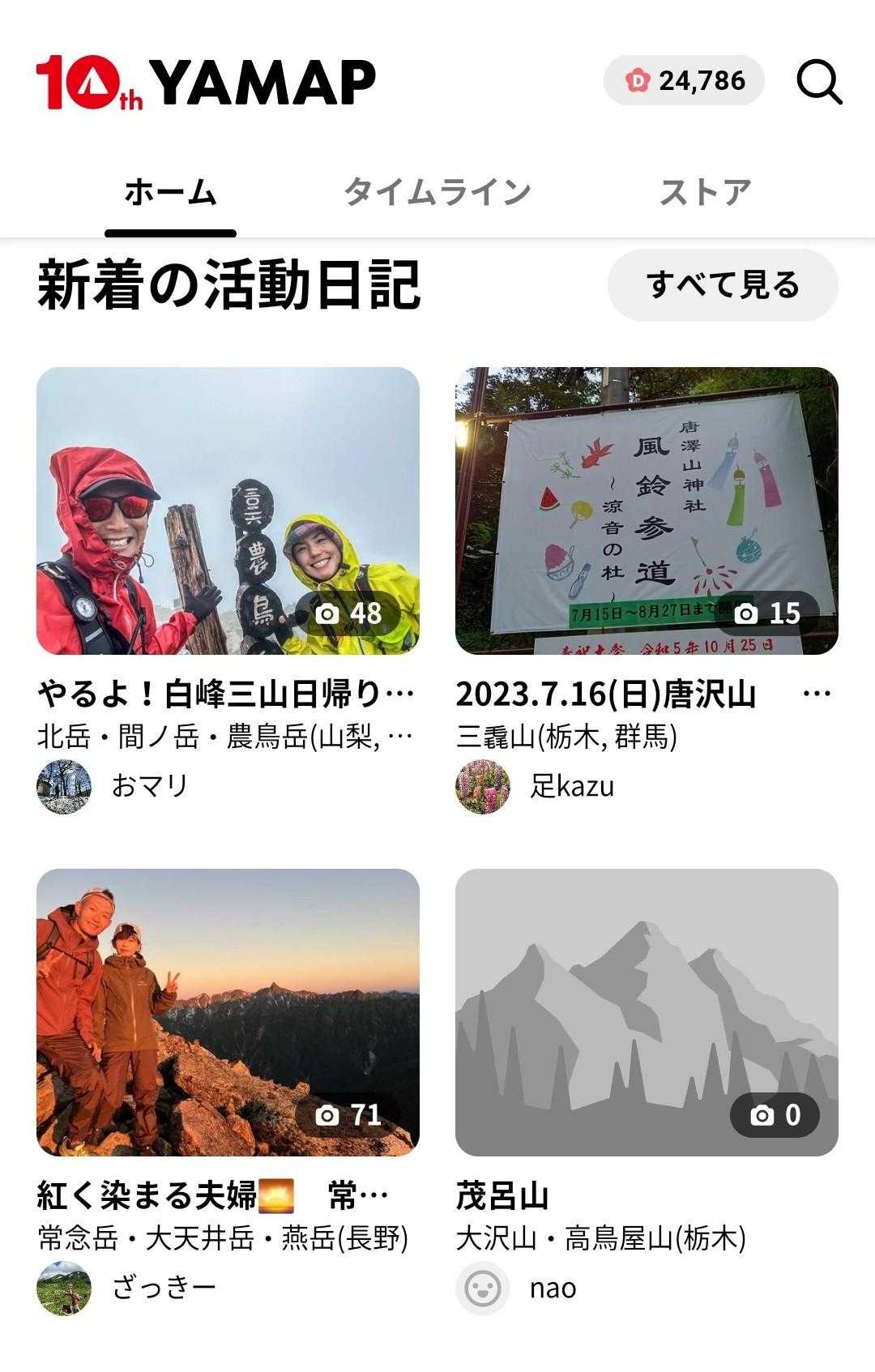The width and height of the screenshot is (875, 1372).
Task: Open the 24,786 points badge
Action: click(685, 81)
